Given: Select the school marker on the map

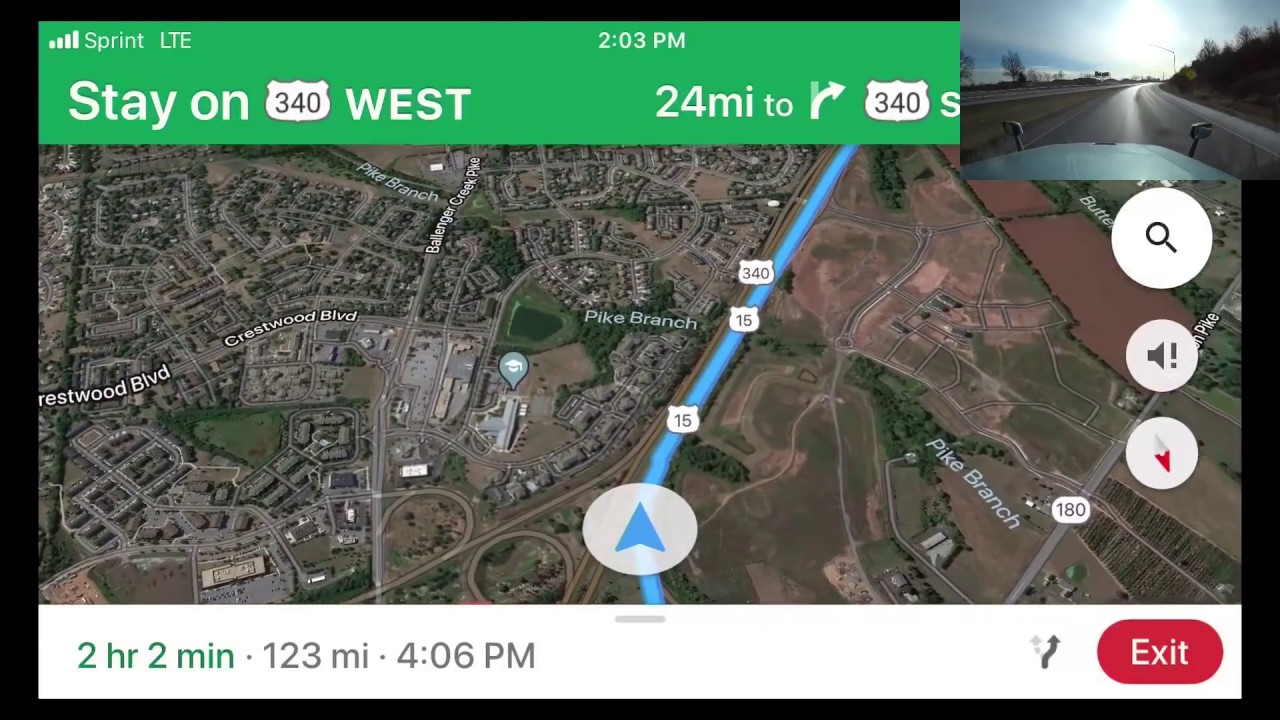Looking at the screenshot, I should [513, 369].
